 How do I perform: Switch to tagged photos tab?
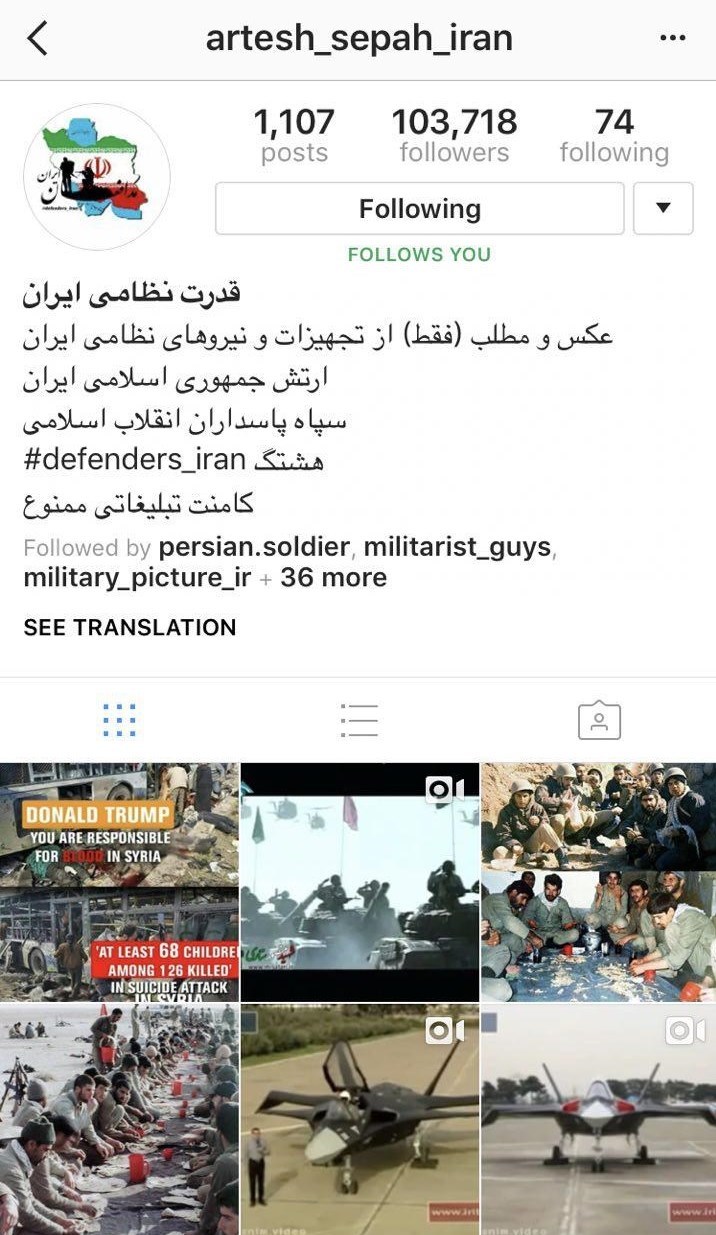click(x=599, y=720)
